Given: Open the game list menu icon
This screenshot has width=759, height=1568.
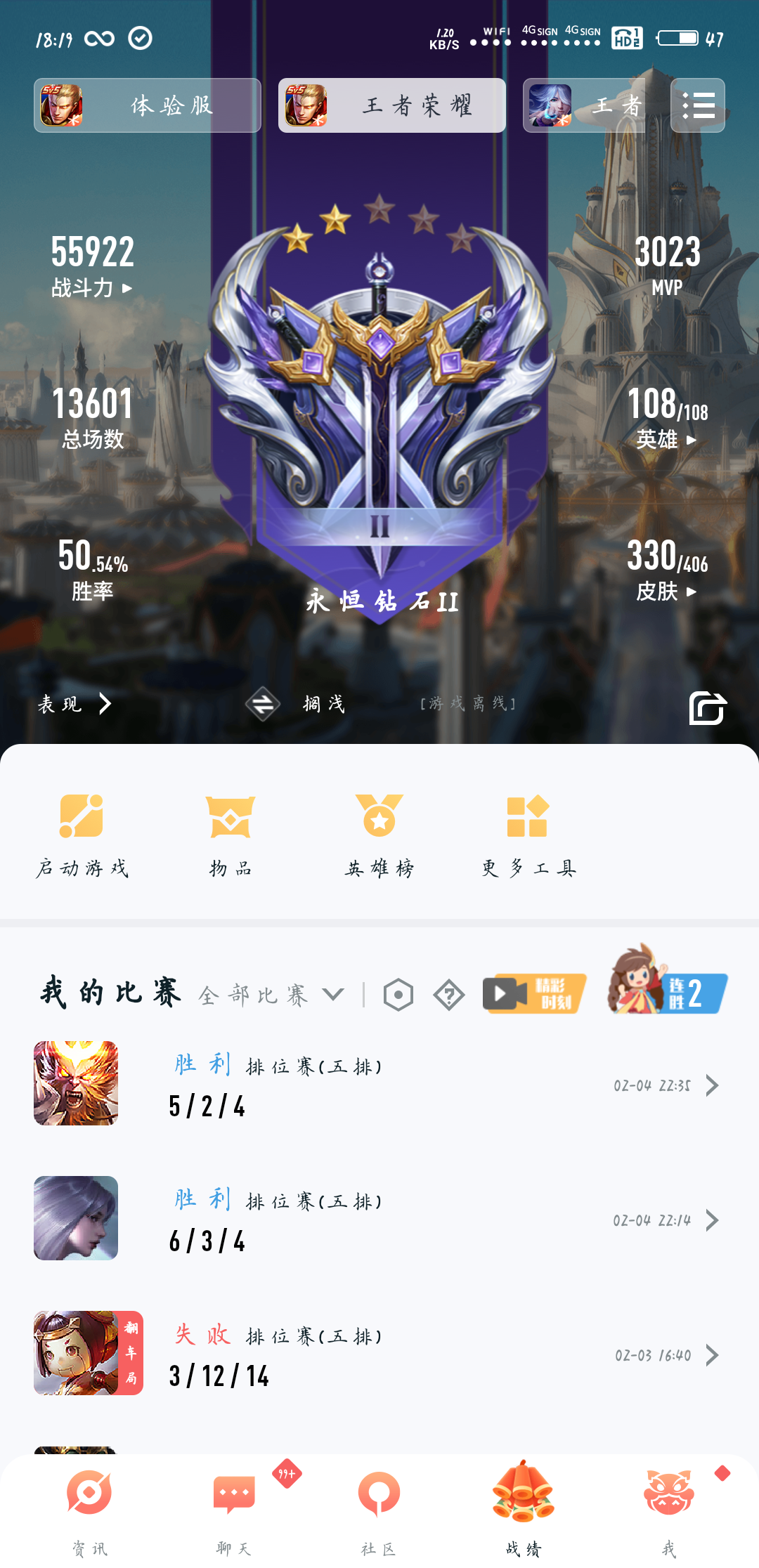Looking at the screenshot, I should pos(697,105).
